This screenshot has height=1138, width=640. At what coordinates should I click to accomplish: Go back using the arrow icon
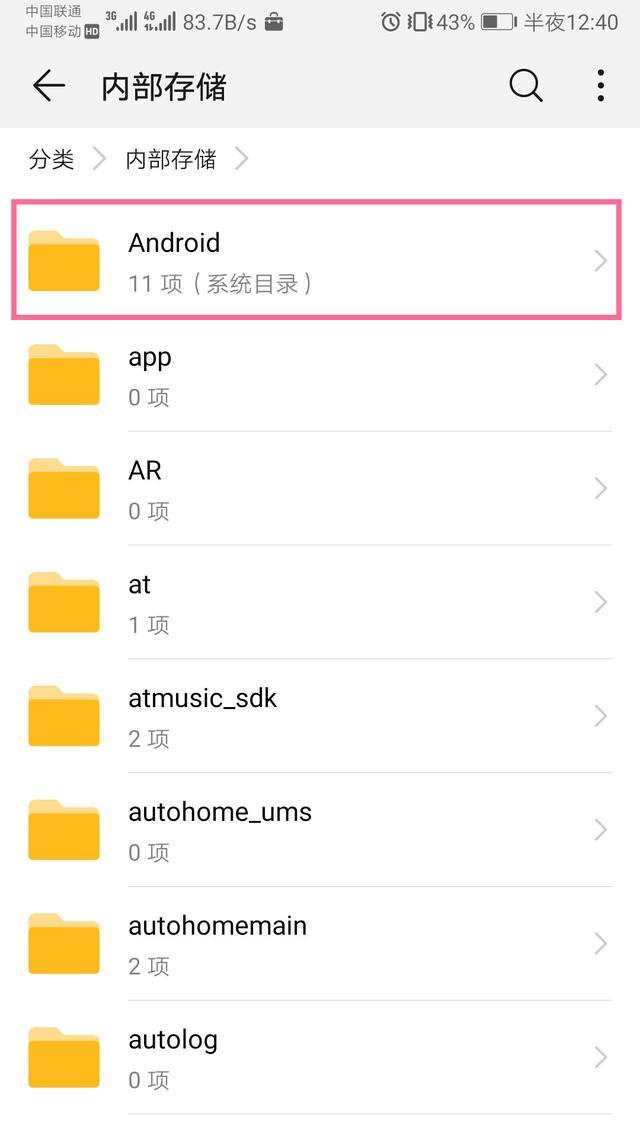[x=48, y=86]
